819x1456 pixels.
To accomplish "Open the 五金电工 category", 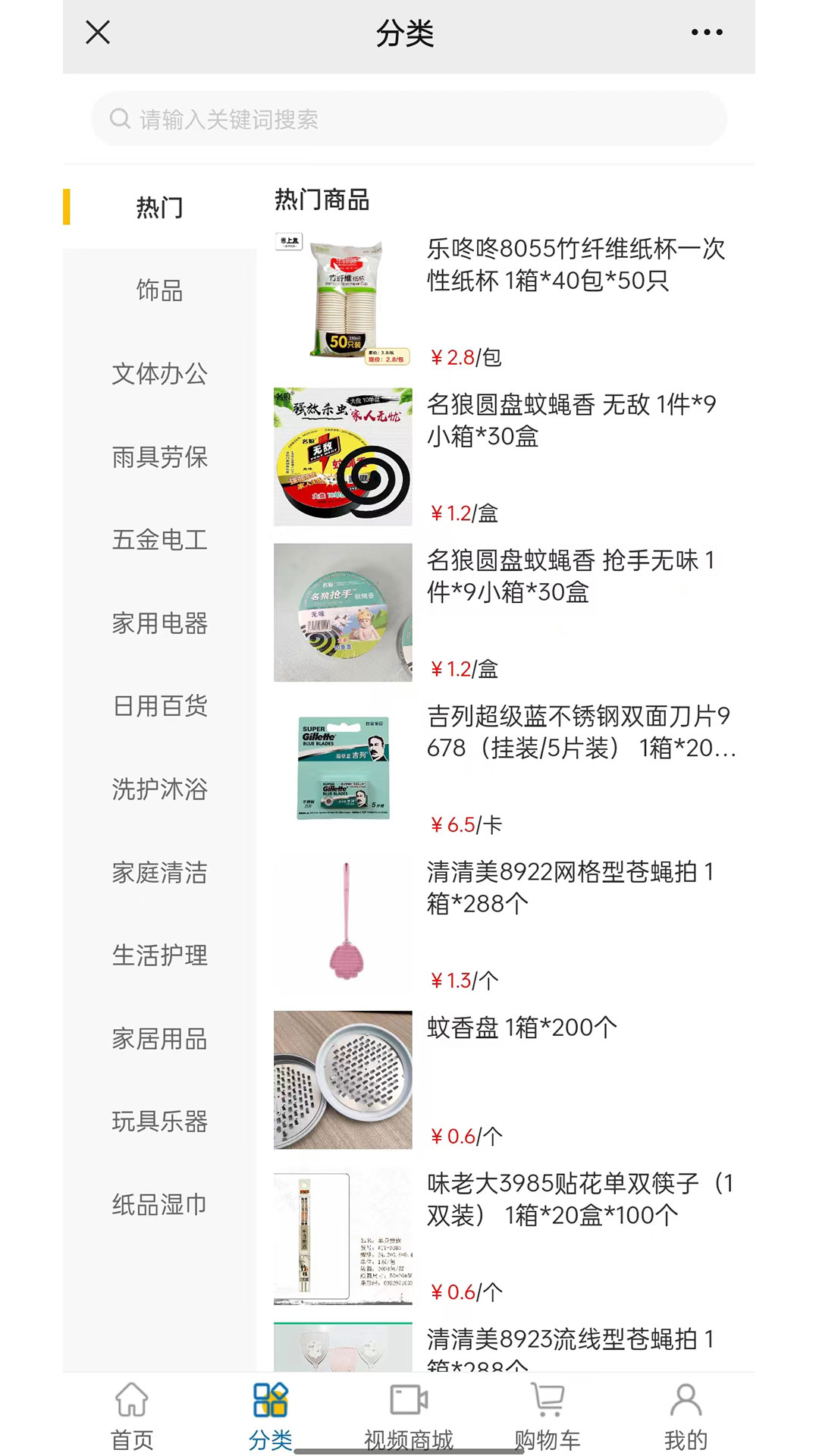I will [159, 540].
